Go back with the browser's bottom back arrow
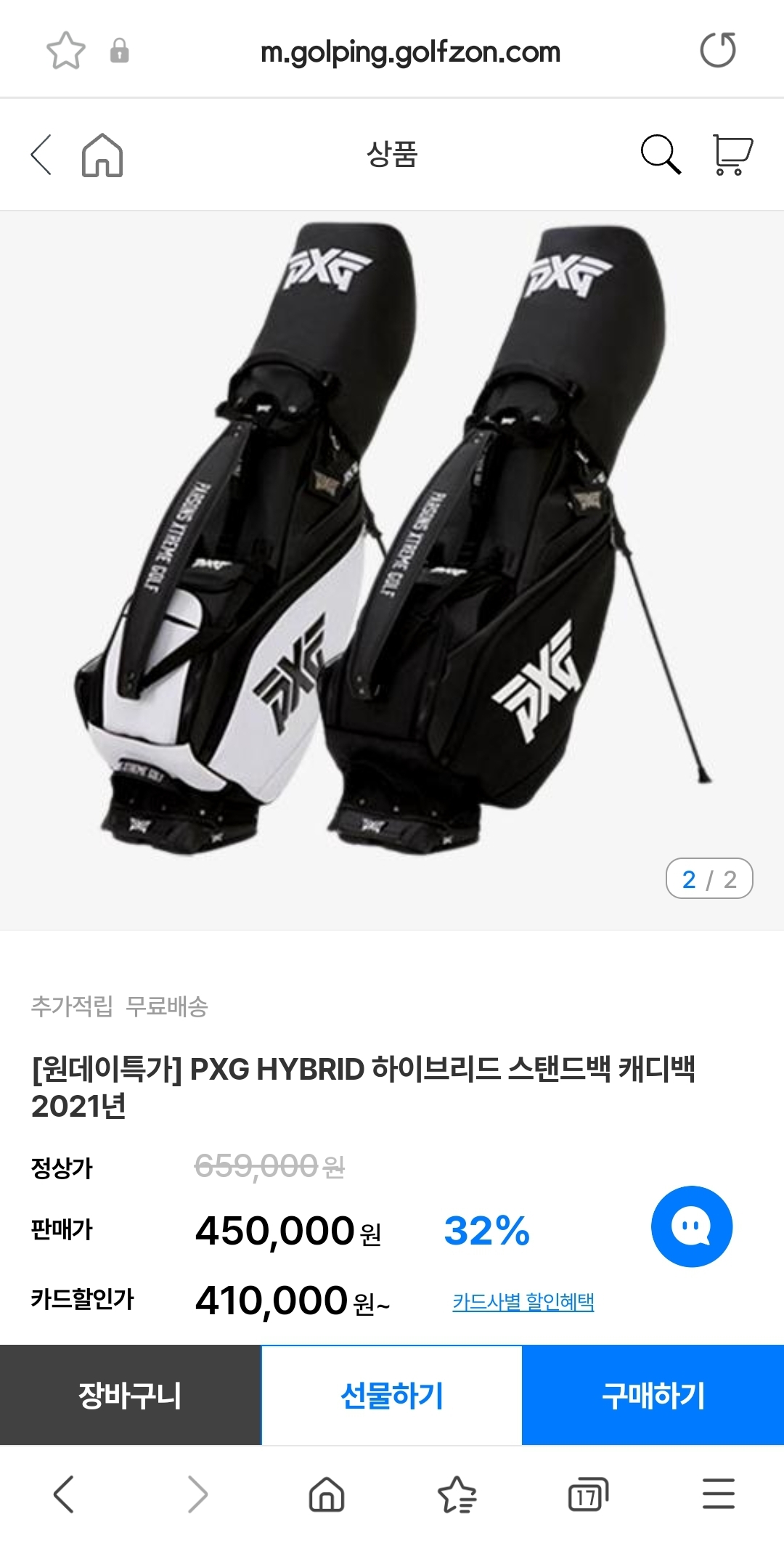784x1543 pixels. 65,1494
